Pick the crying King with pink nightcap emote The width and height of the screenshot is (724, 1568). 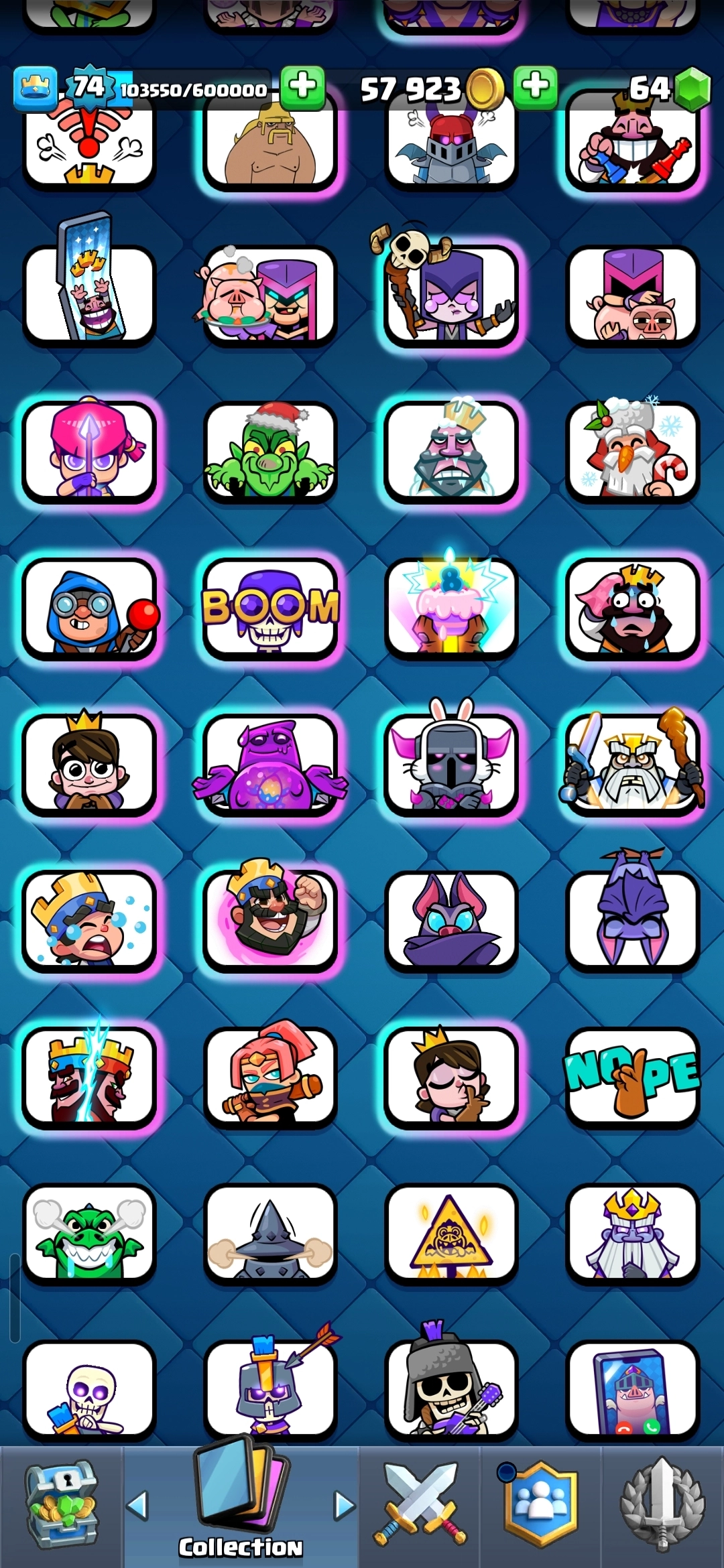[633, 608]
